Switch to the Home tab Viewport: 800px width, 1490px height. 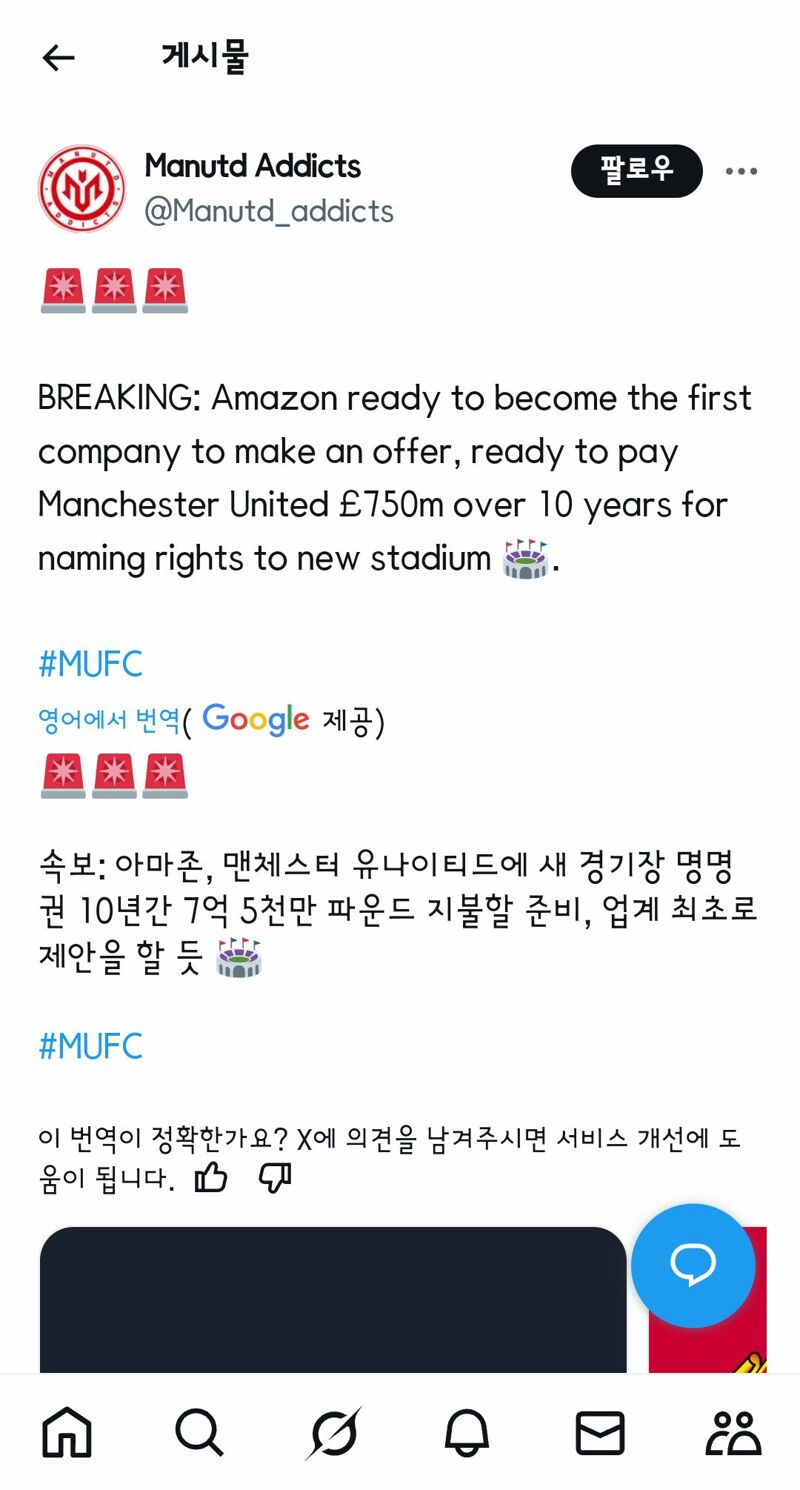pos(67,1433)
